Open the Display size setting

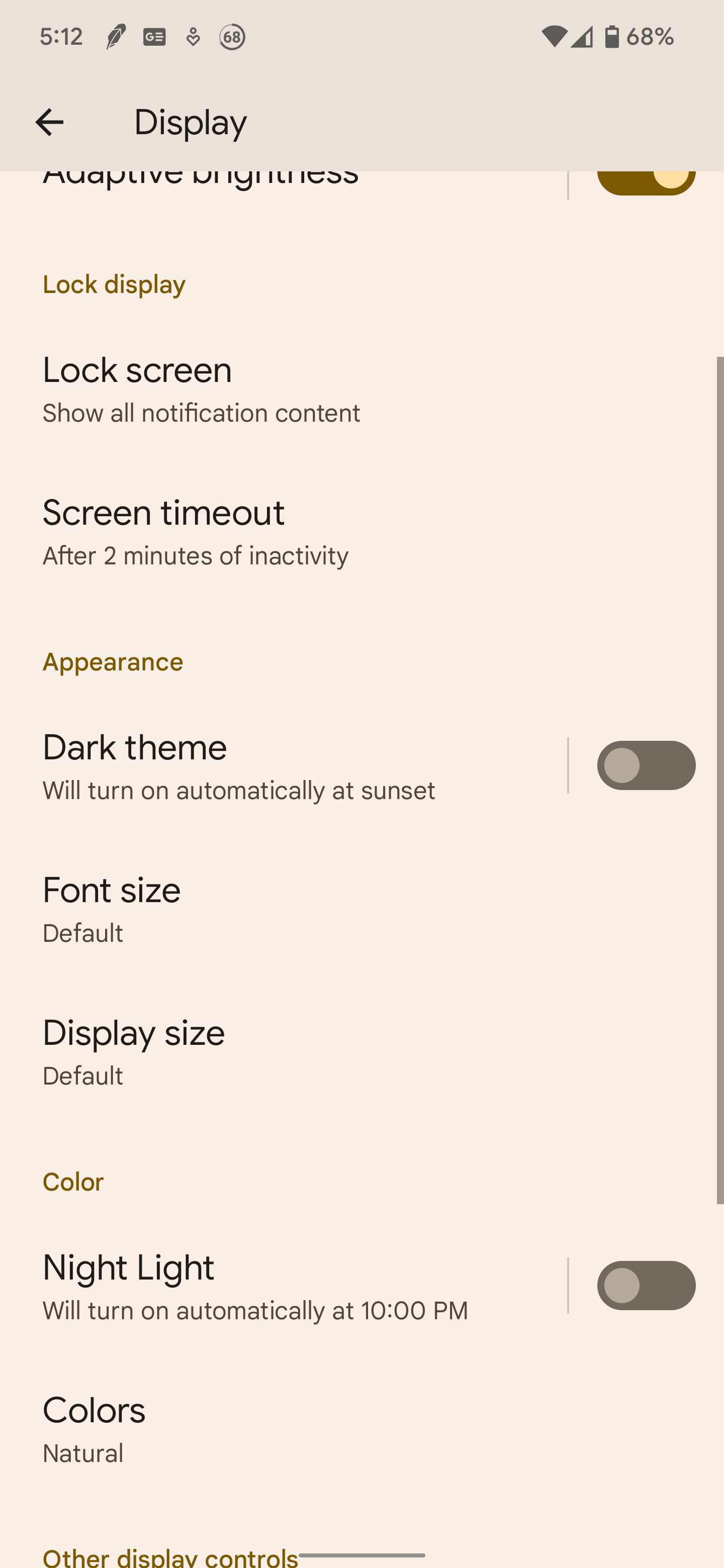point(183,1051)
